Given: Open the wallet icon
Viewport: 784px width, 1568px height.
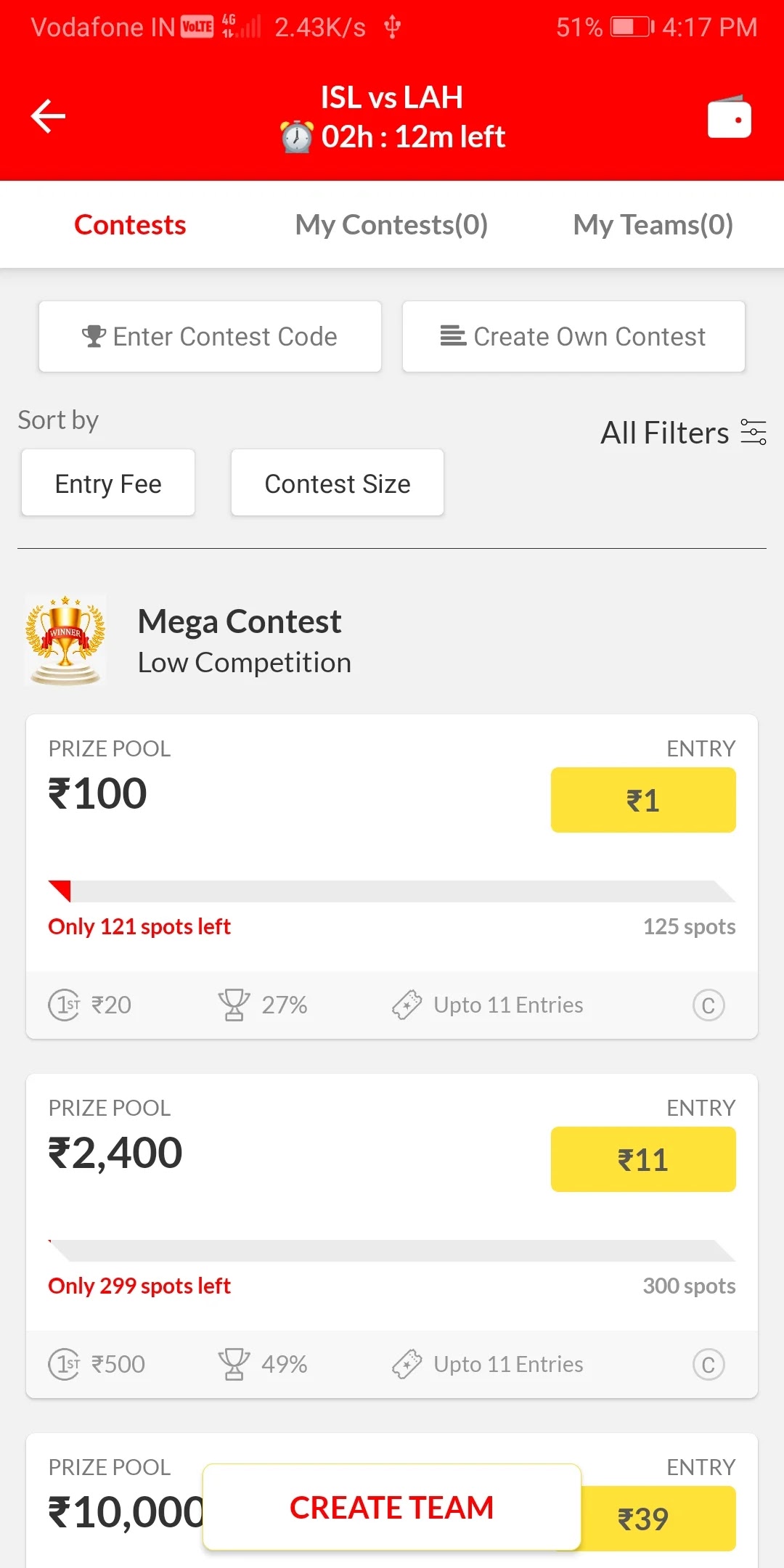Looking at the screenshot, I should (729, 118).
